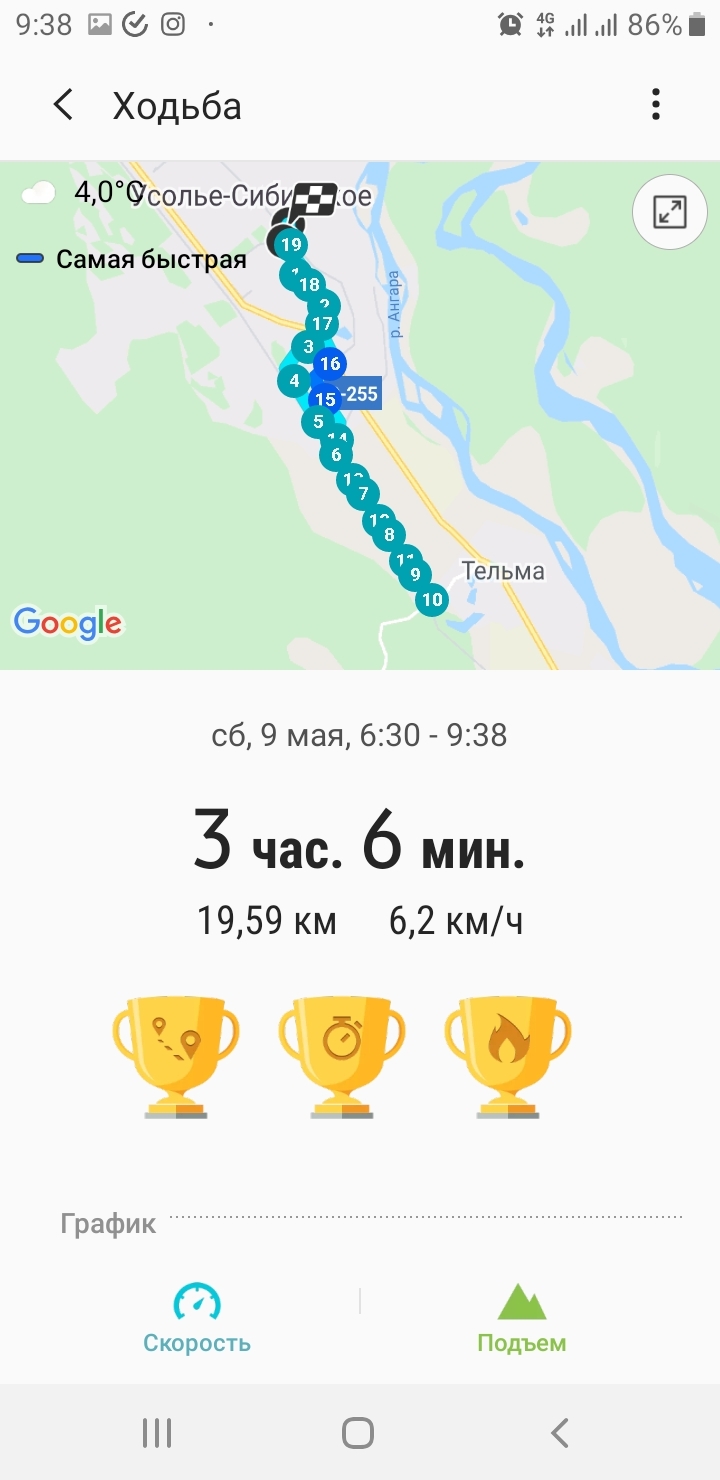Open the stopwatch duration trophy
Screen dimensions: 720x1480
[x=341, y=1054]
